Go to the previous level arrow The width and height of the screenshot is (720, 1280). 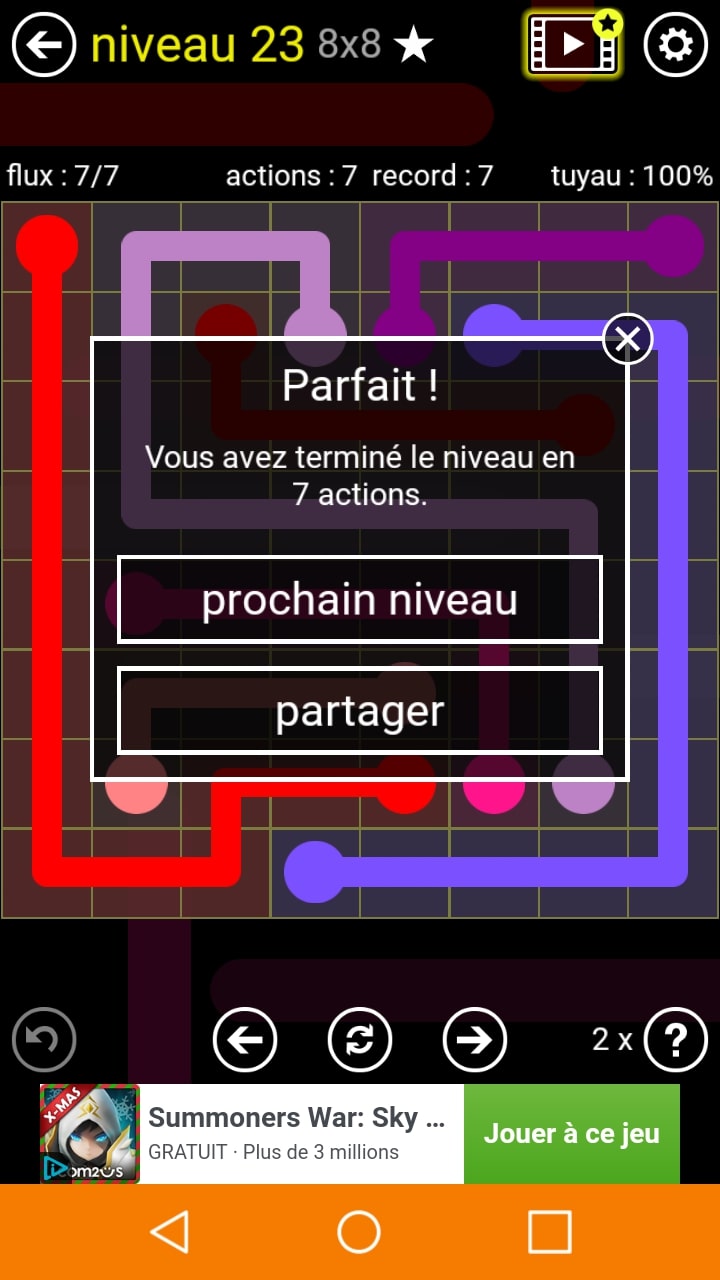pos(245,1040)
